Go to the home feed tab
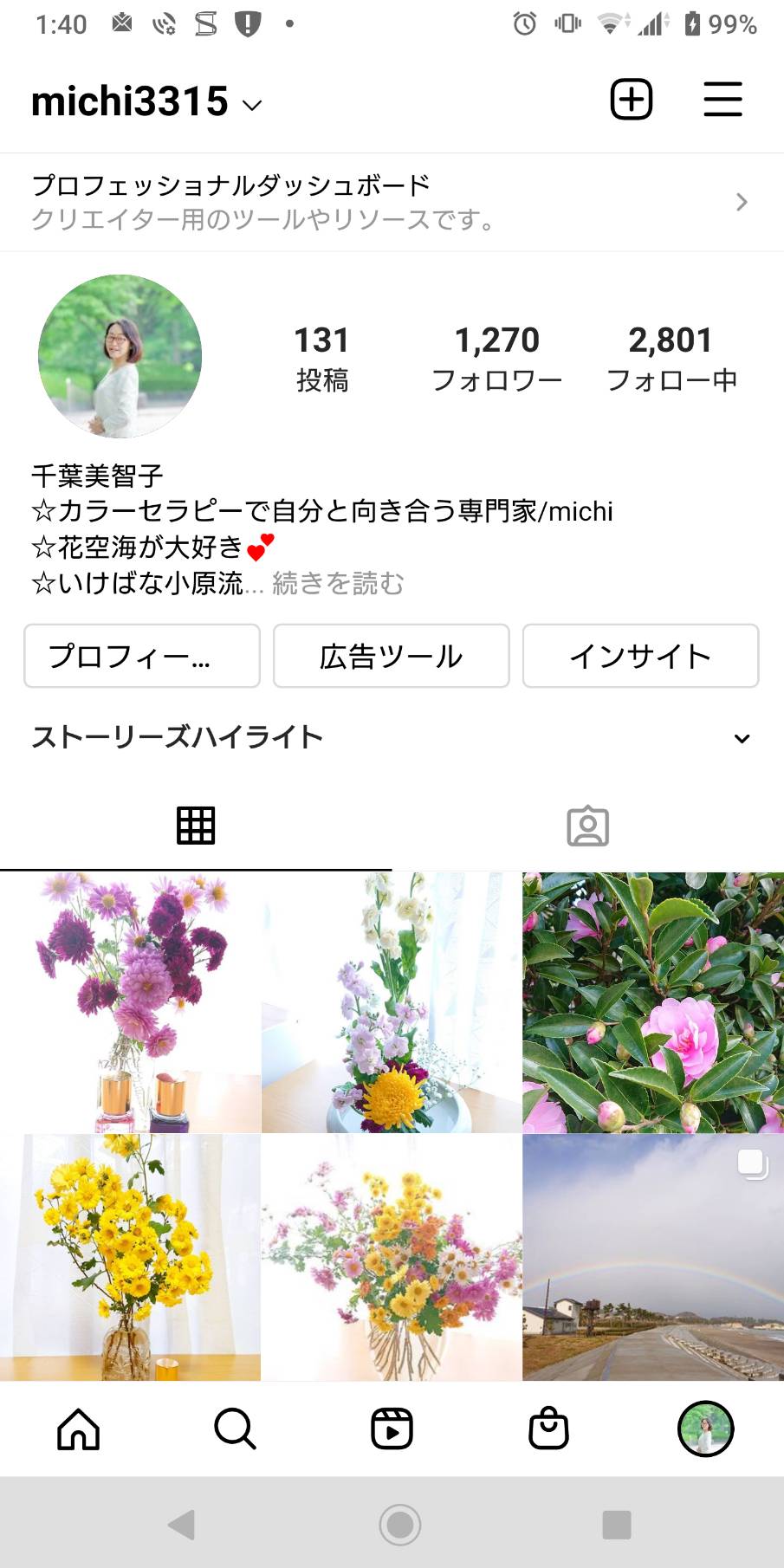This screenshot has width=784, height=1568. click(79, 1429)
